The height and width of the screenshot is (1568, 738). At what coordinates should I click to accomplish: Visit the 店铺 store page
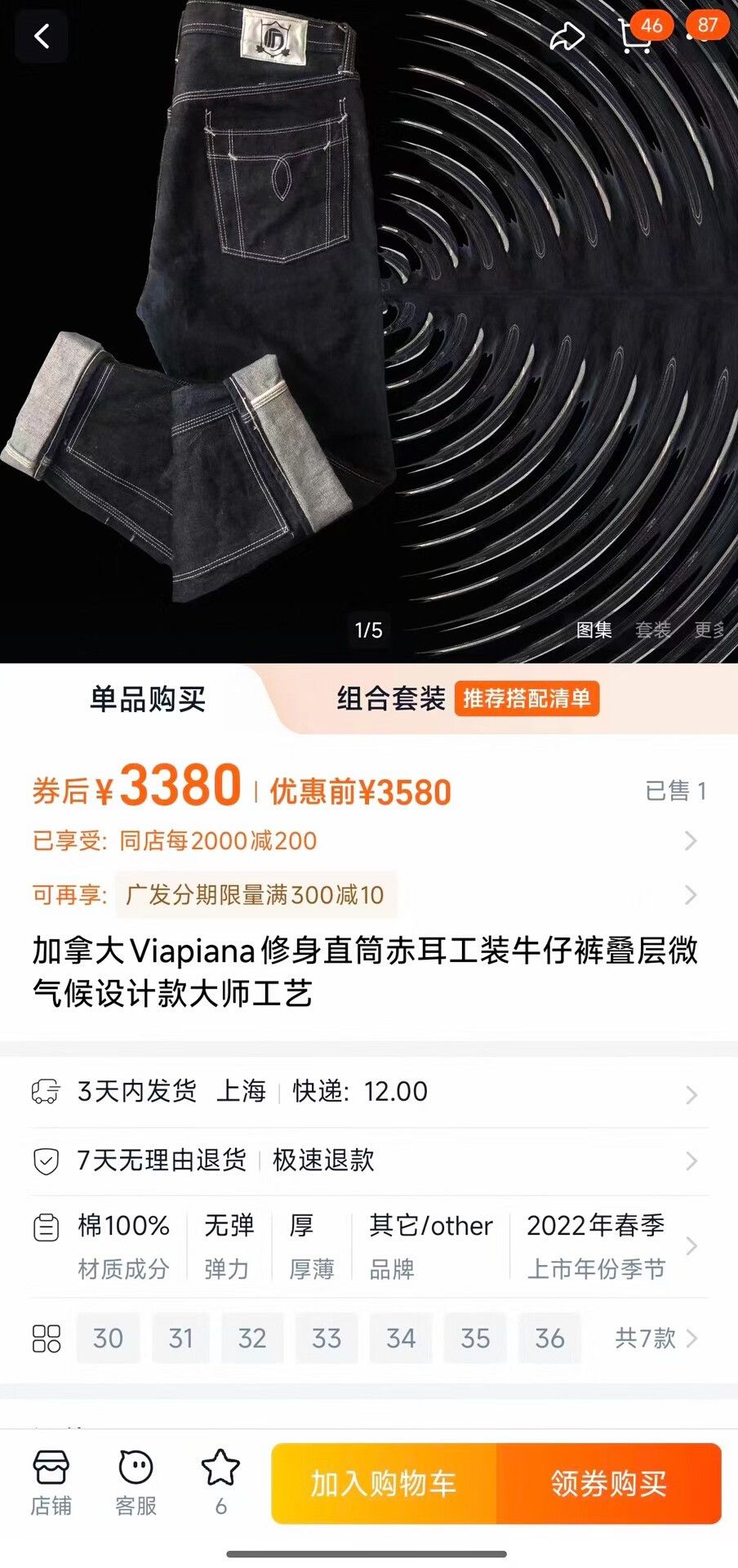[51, 1483]
